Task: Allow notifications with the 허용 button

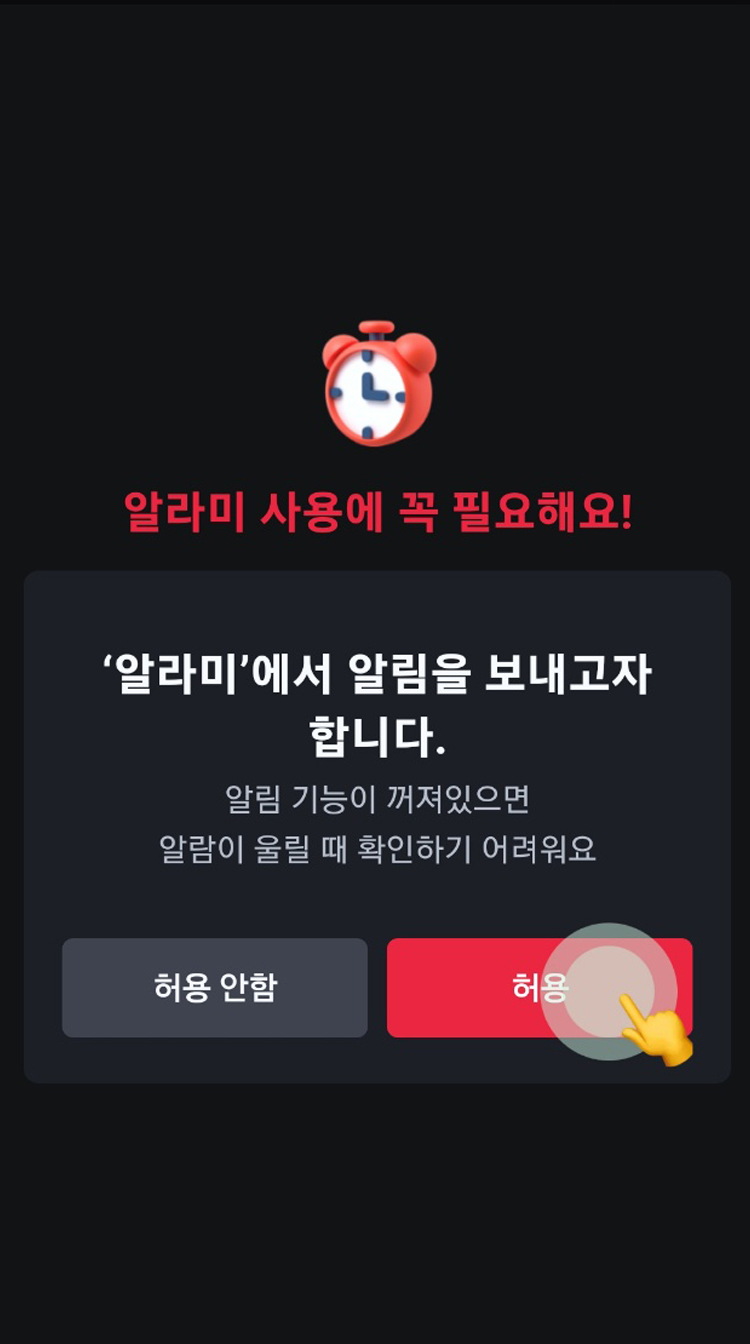Action: pyautogui.click(x=539, y=987)
